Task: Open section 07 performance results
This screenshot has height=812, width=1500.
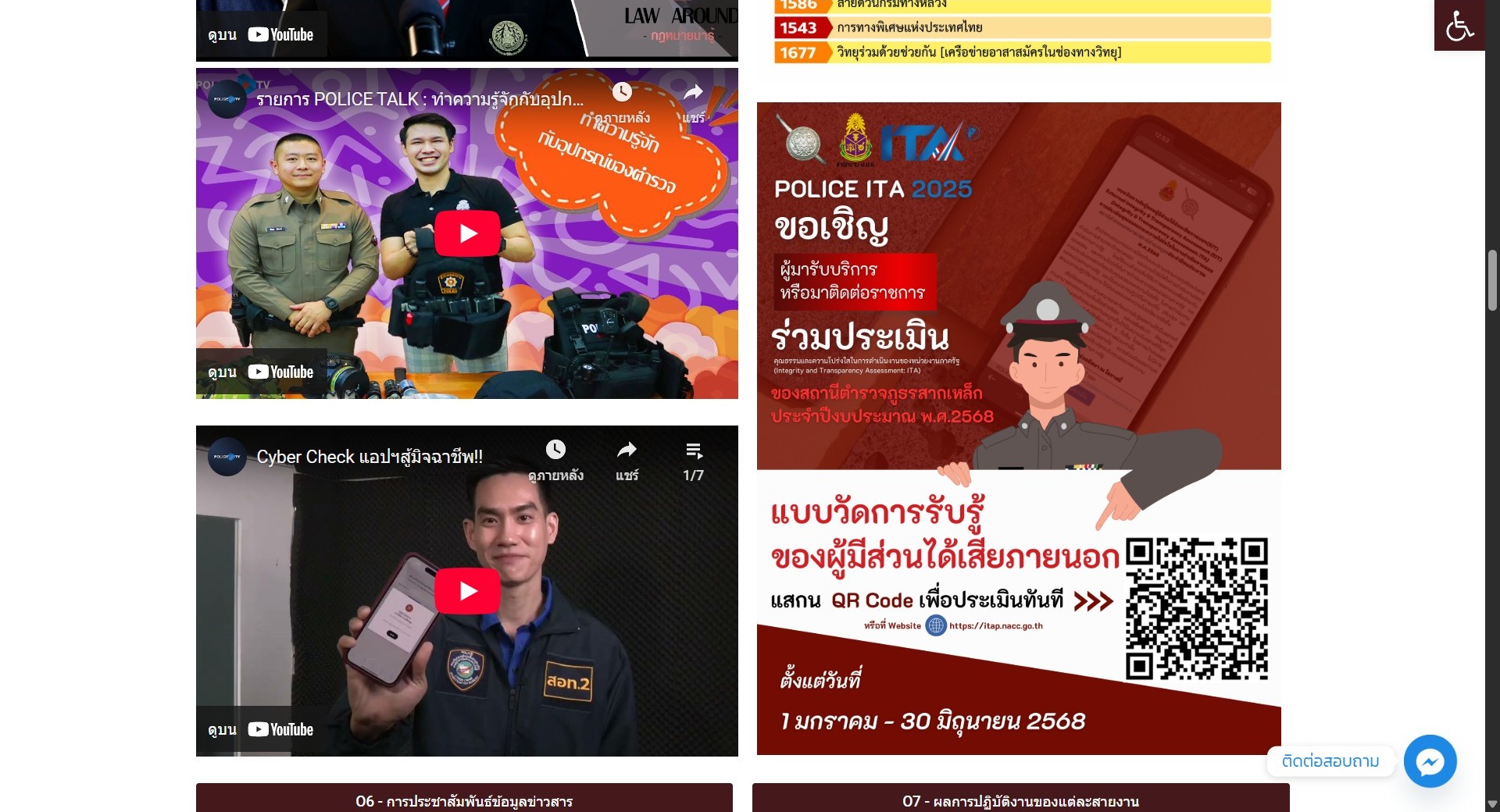Action: pos(1020,800)
